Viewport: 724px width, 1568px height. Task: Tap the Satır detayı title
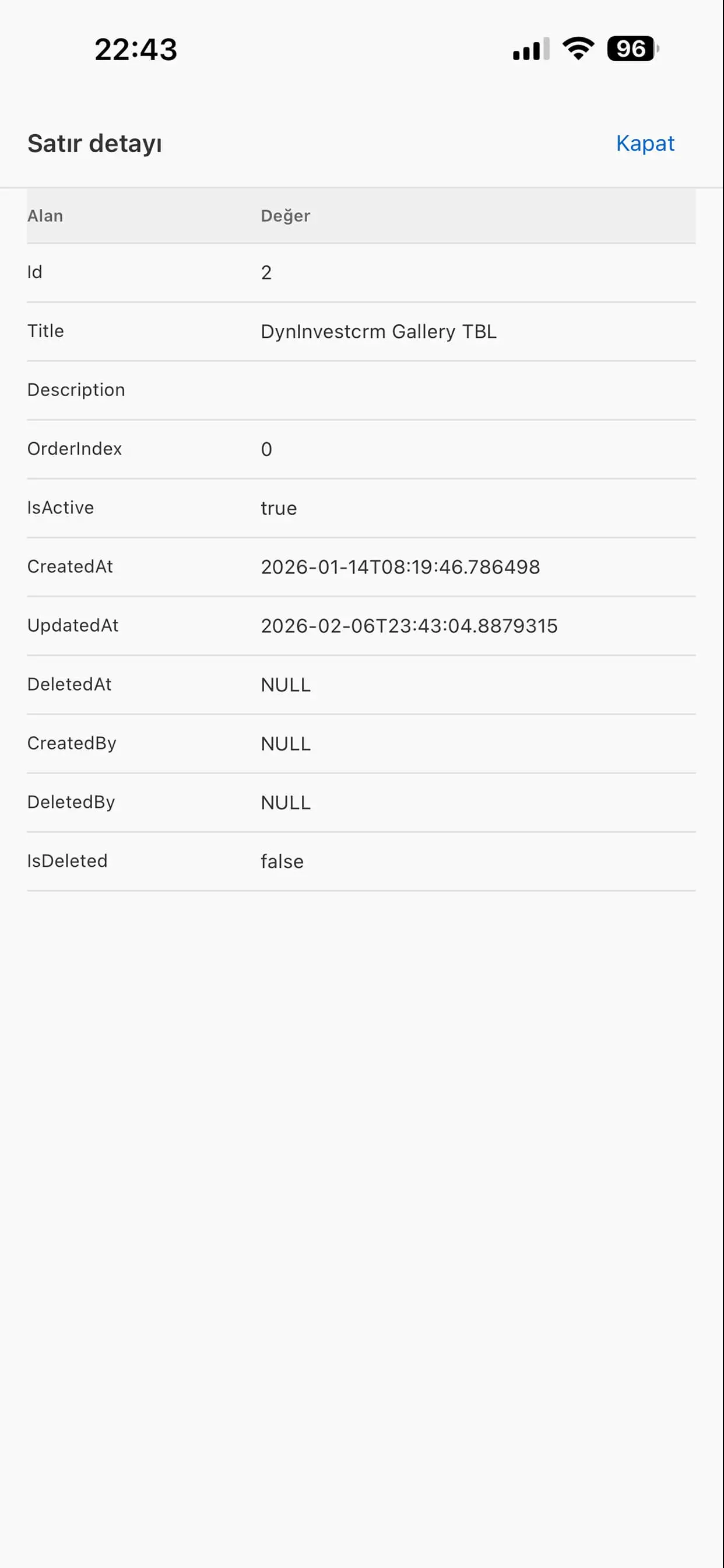click(x=95, y=143)
